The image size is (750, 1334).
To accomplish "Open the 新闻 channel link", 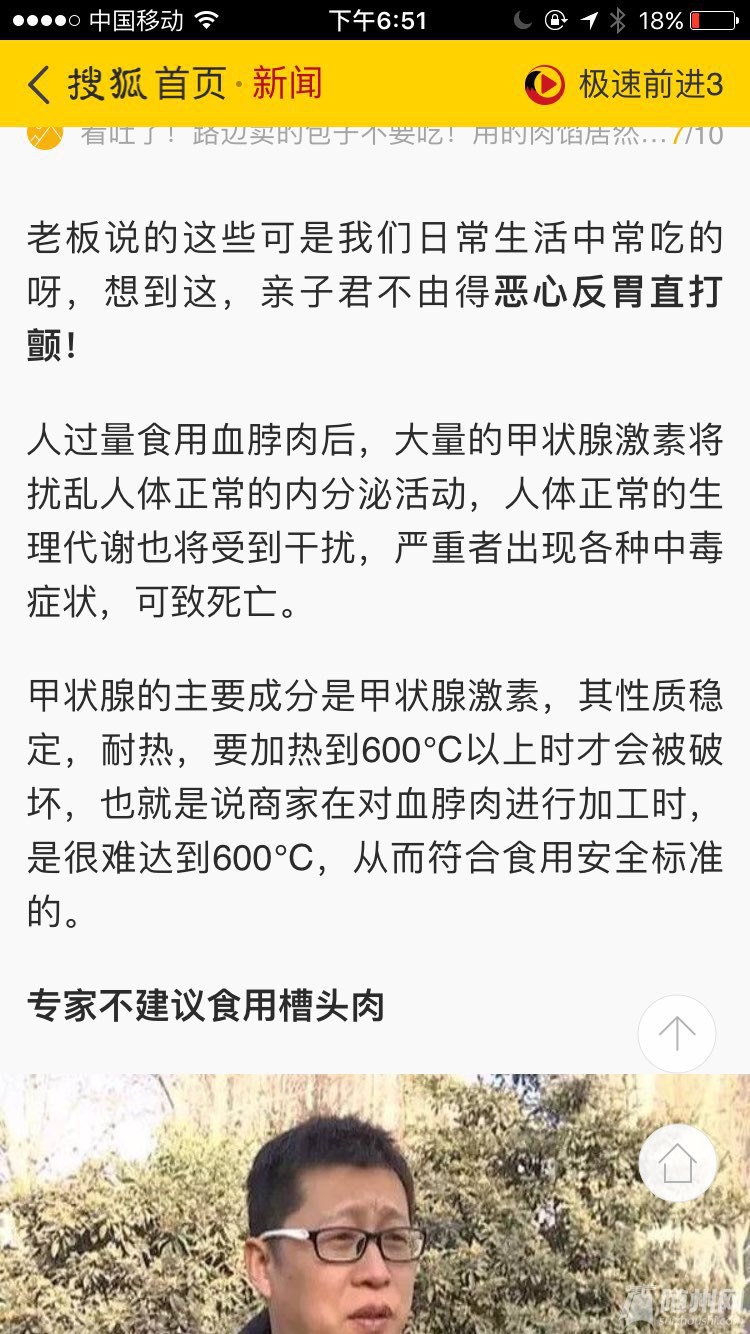I will click(x=287, y=85).
